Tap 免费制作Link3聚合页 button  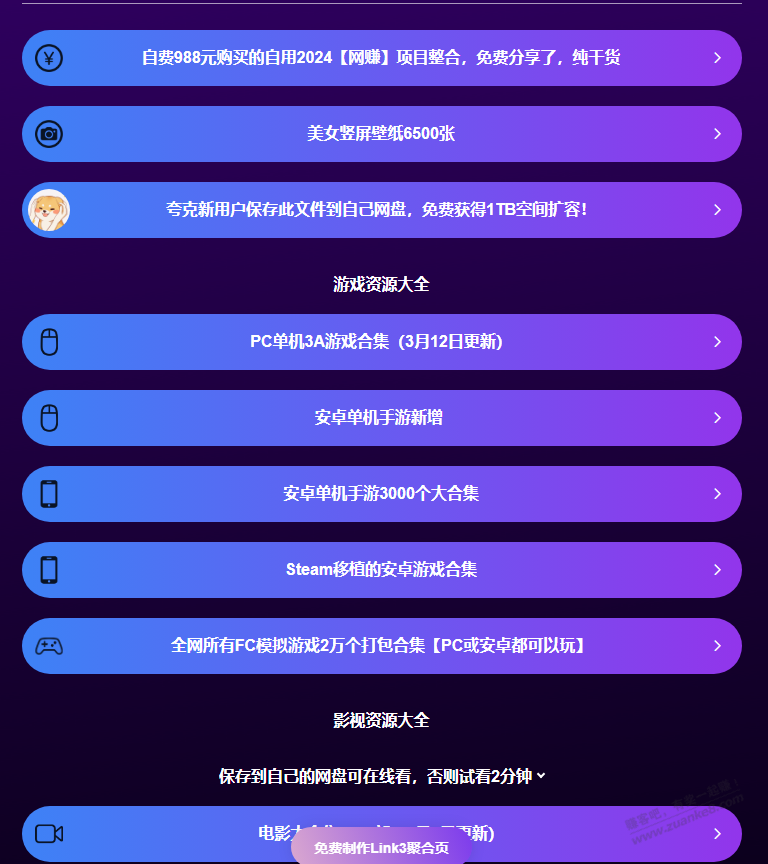coord(381,848)
